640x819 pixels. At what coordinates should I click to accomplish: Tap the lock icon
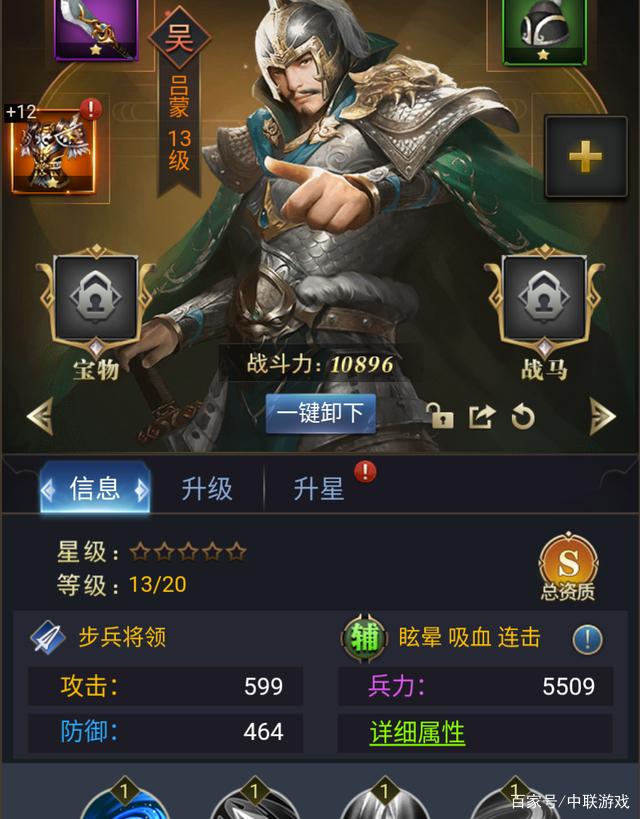point(441,416)
